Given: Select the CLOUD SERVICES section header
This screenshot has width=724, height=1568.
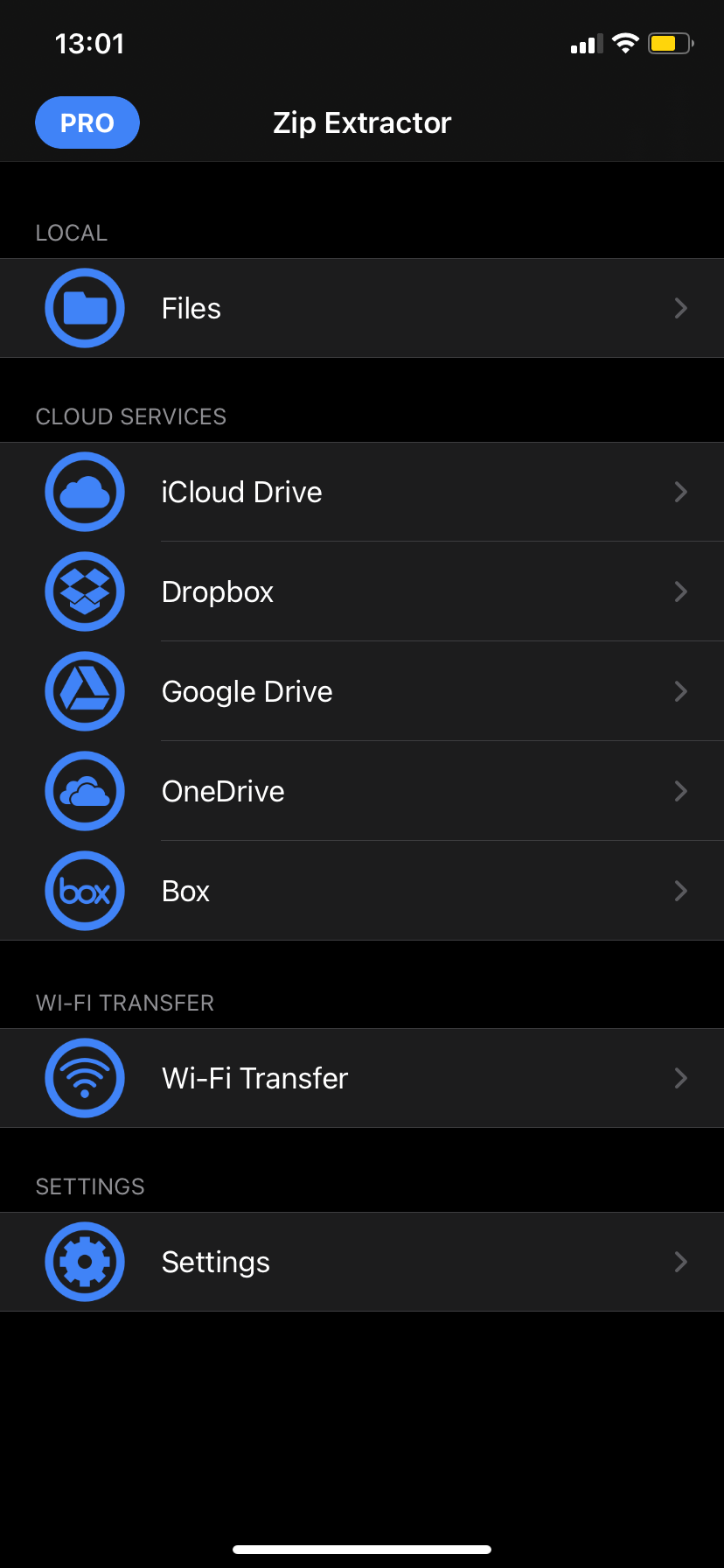Looking at the screenshot, I should [131, 416].
